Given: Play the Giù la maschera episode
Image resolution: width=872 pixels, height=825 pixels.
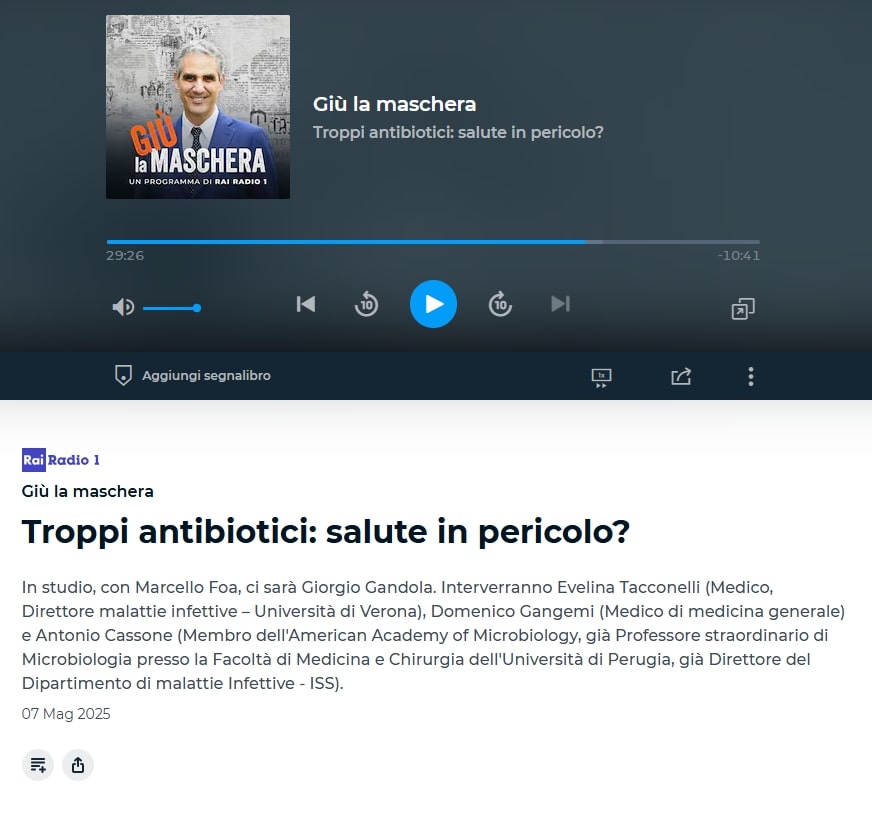Looking at the screenshot, I should 433,304.
